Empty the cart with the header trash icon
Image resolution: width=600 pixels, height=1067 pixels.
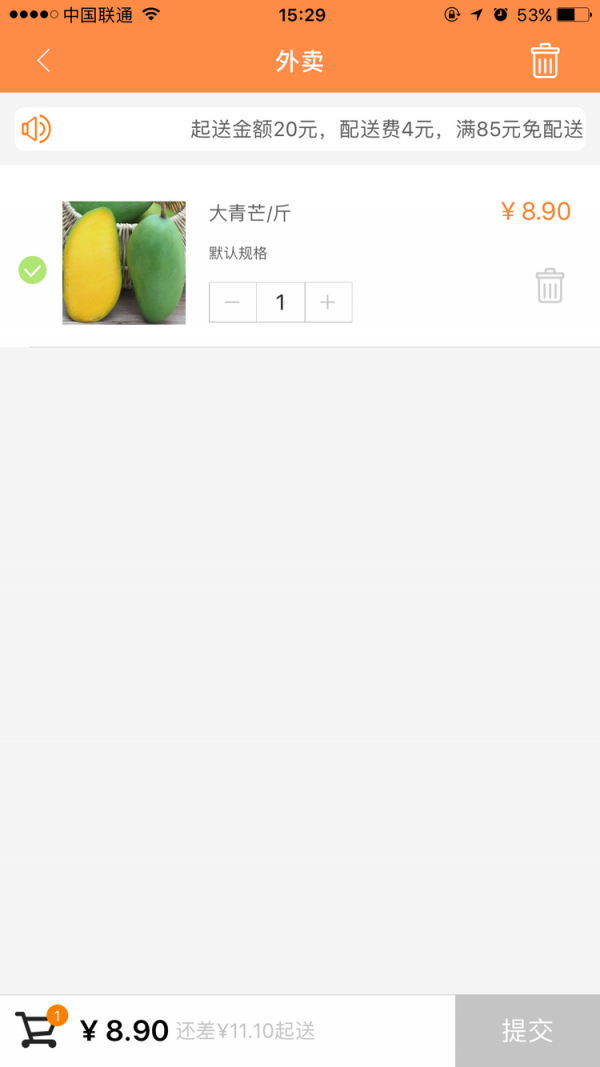click(x=544, y=61)
